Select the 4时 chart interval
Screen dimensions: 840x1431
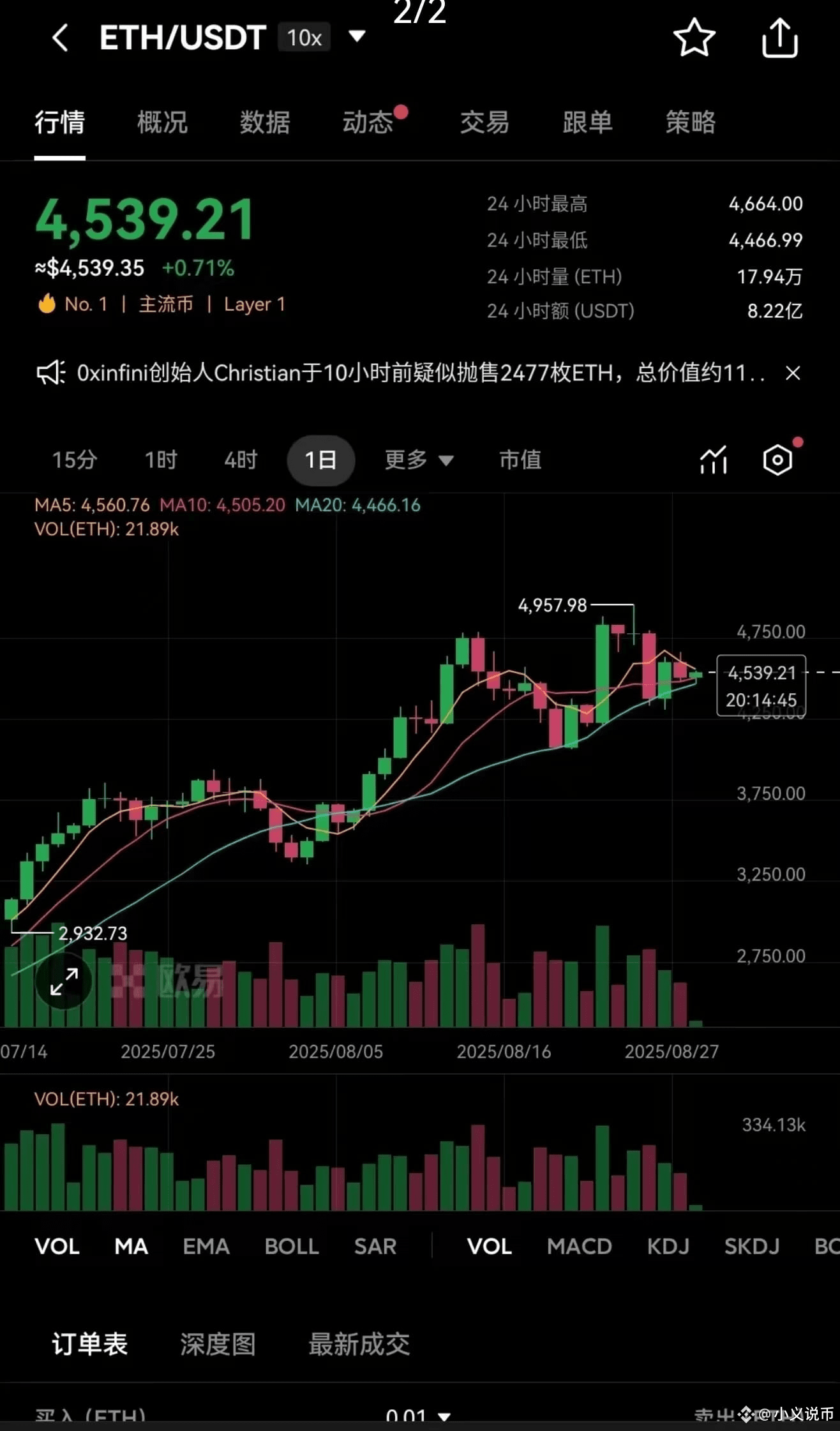point(241,460)
